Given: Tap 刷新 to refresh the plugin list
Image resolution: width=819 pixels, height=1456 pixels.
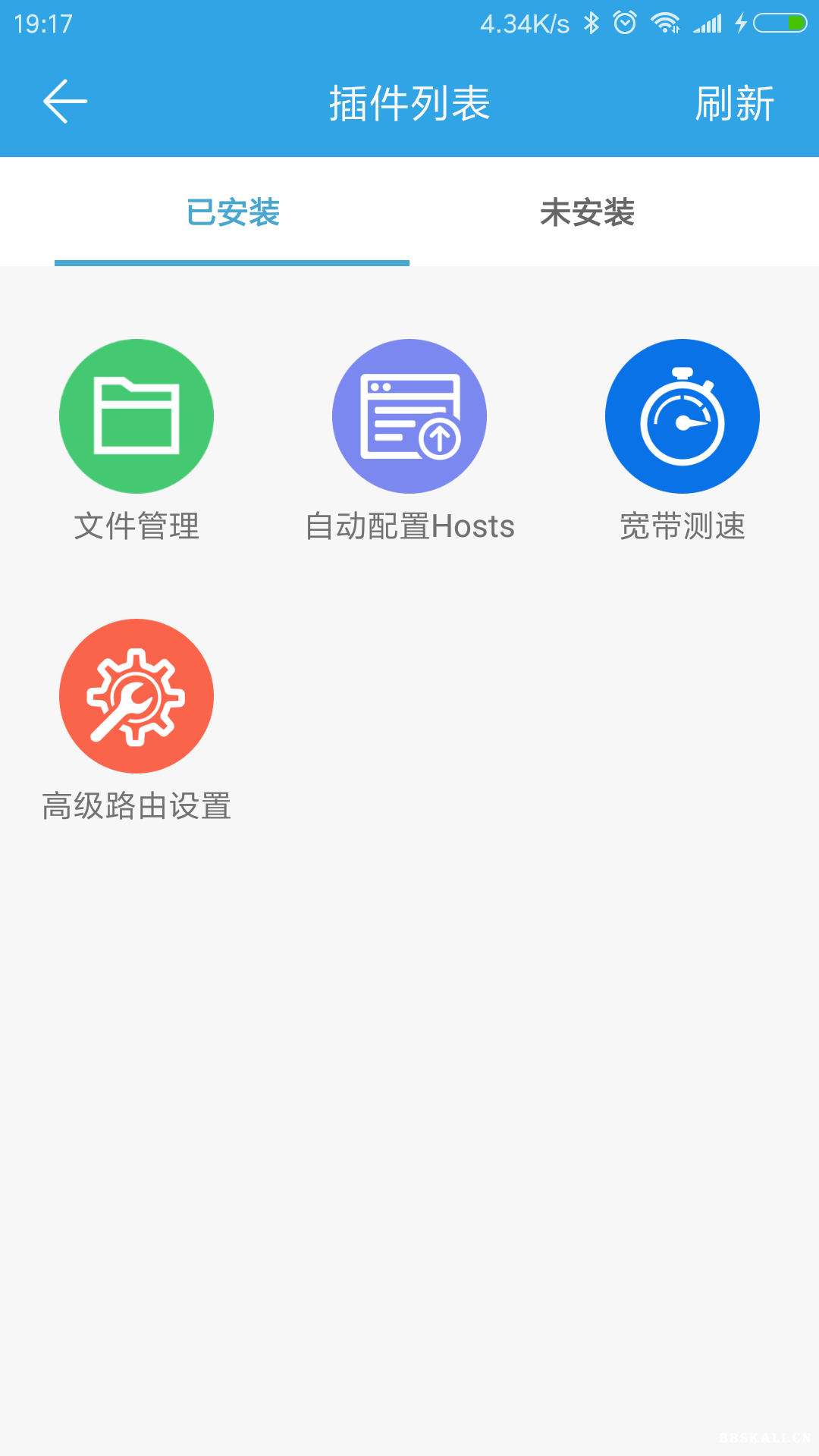Looking at the screenshot, I should [734, 103].
